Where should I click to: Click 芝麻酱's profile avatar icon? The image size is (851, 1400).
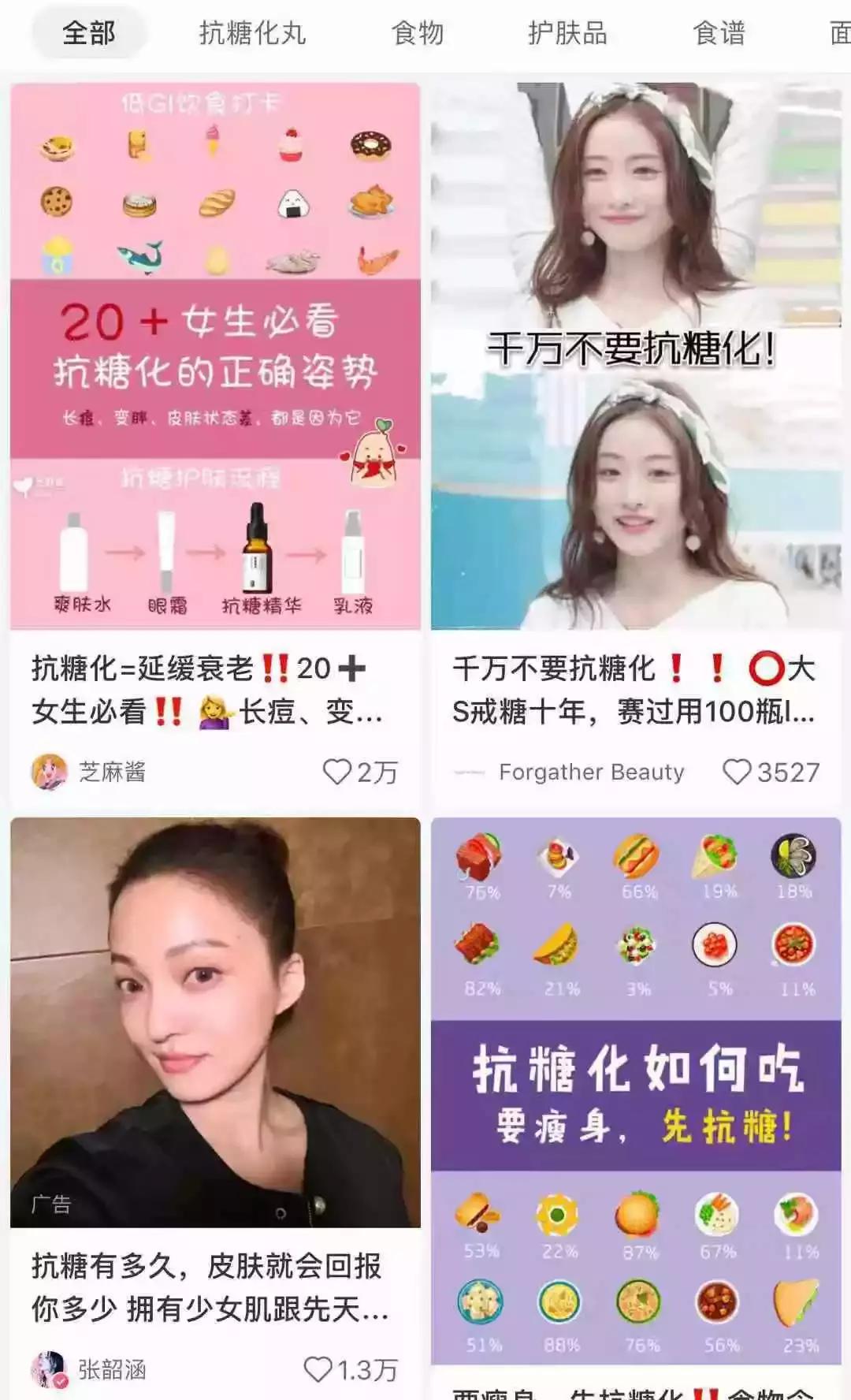pos(49,771)
